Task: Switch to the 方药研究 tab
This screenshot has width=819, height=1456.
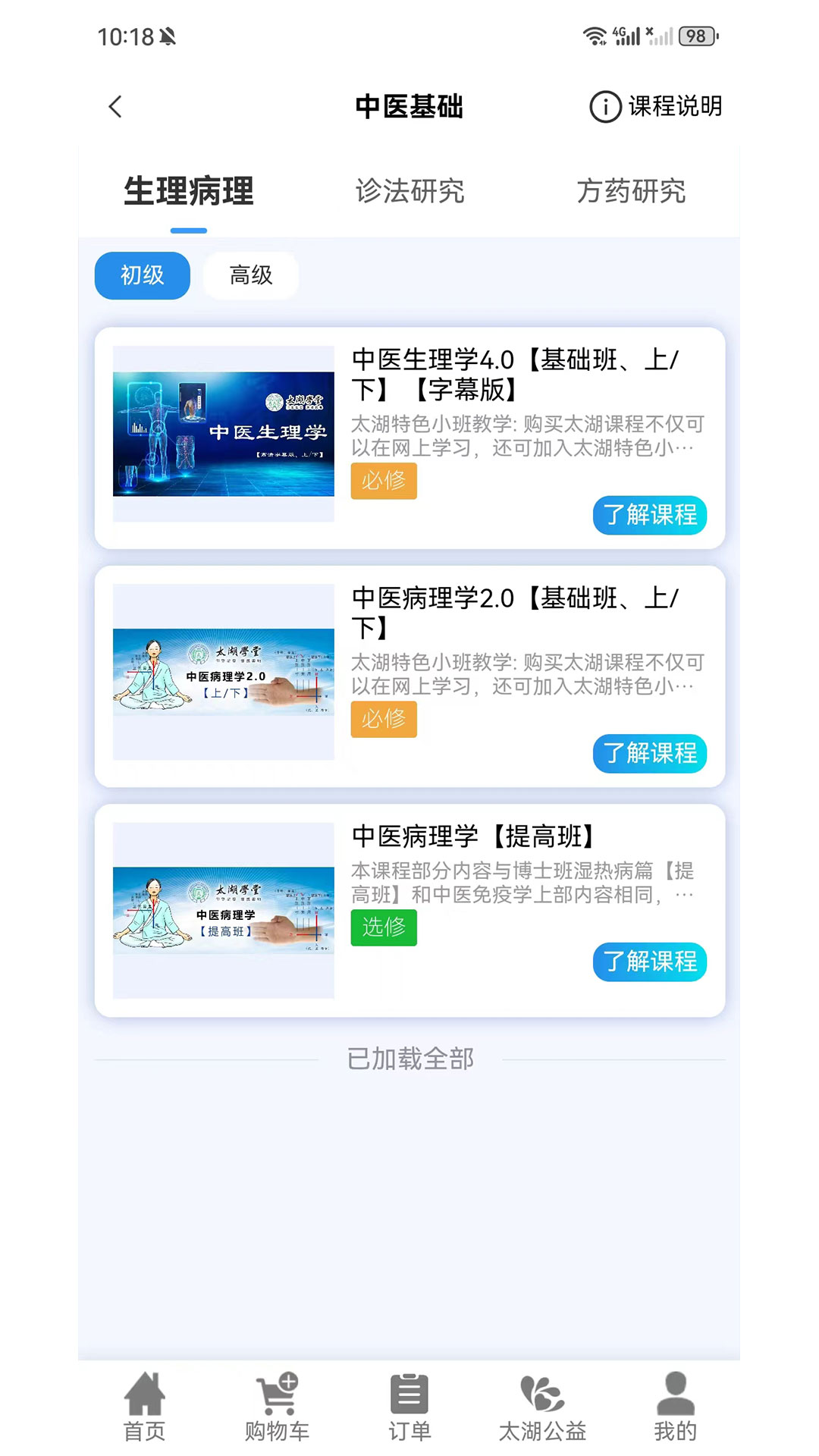Action: click(x=632, y=192)
